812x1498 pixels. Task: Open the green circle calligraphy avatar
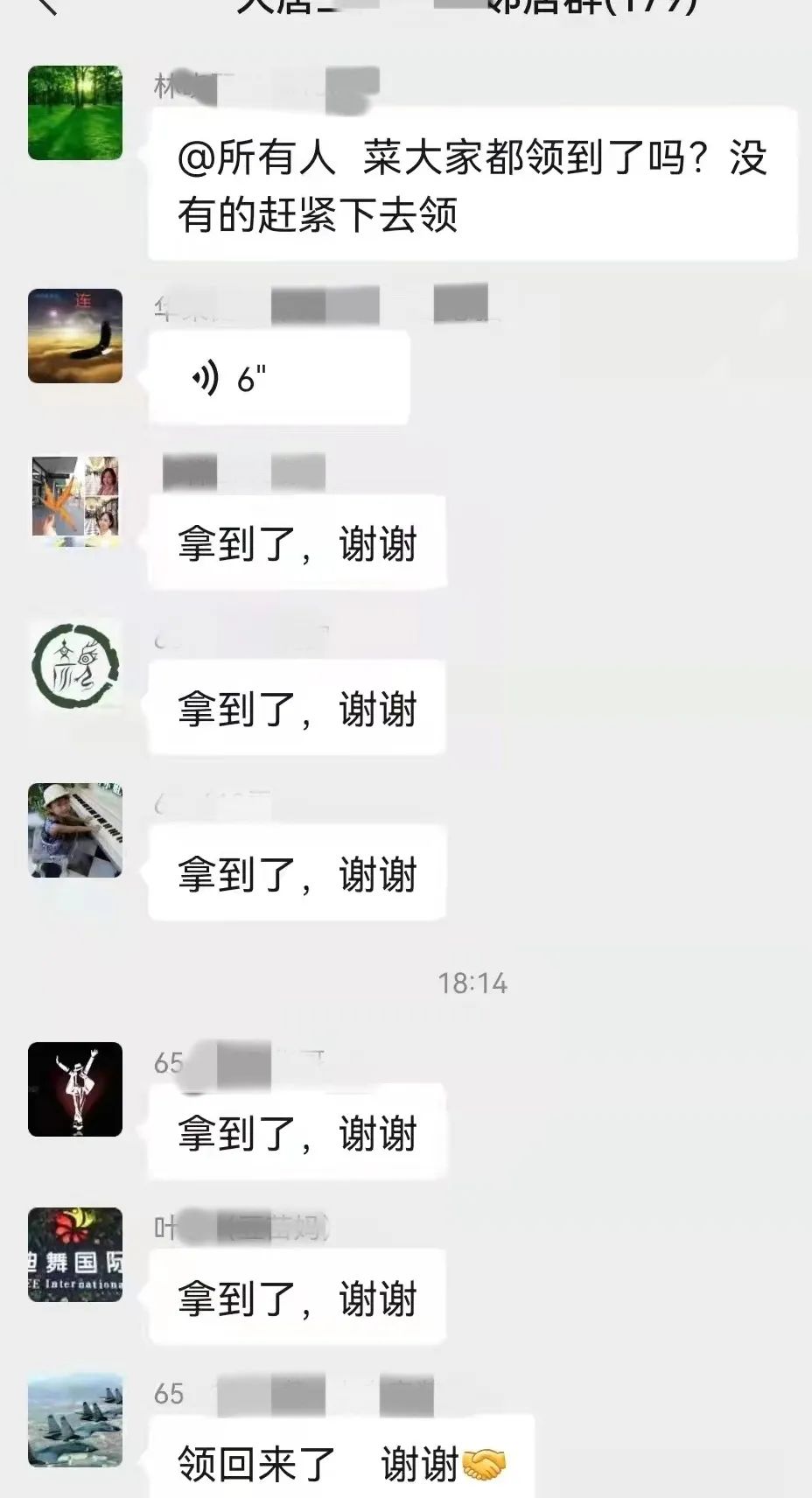click(75, 666)
